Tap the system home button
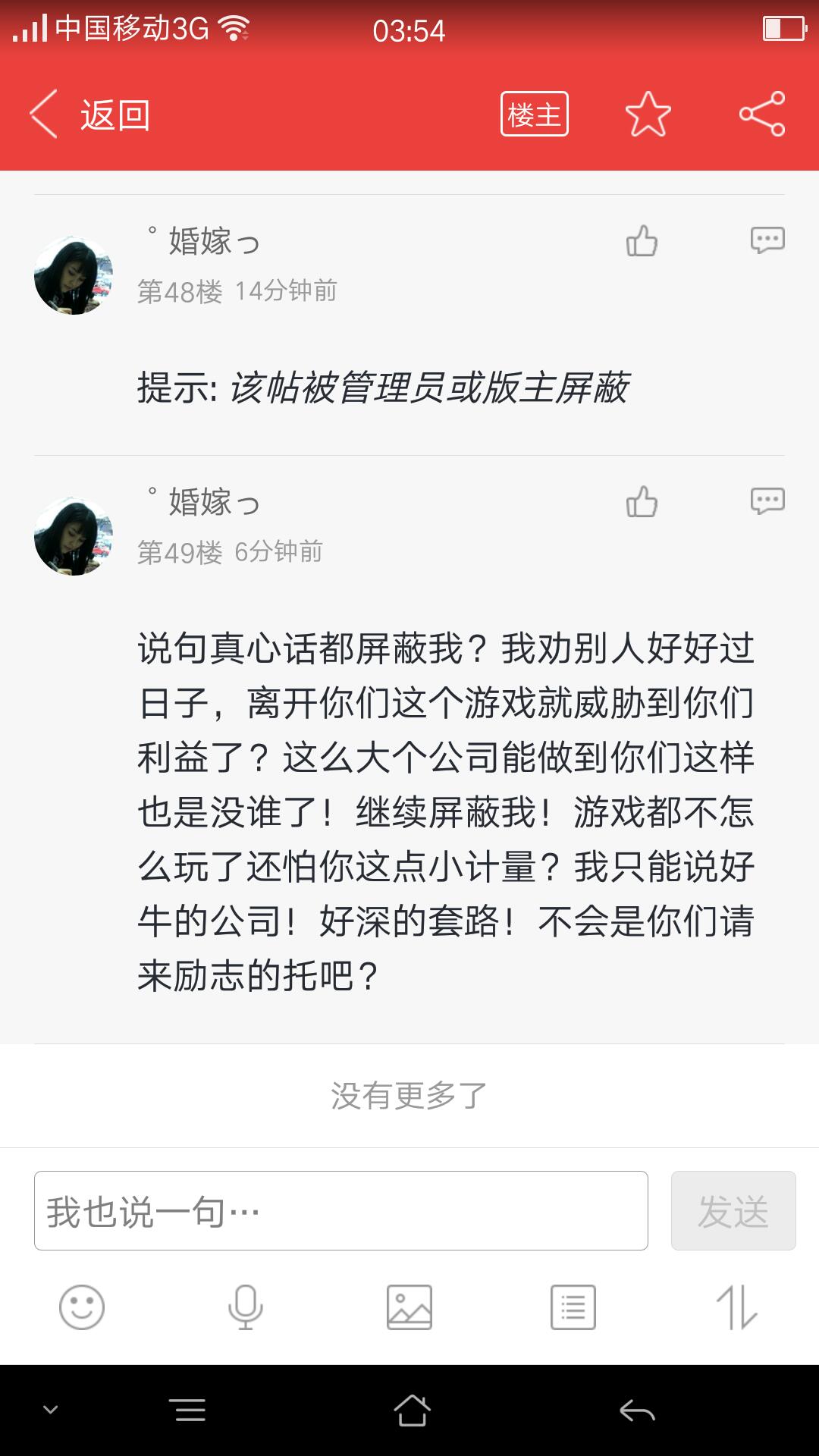This screenshot has width=819, height=1456. click(412, 1410)
